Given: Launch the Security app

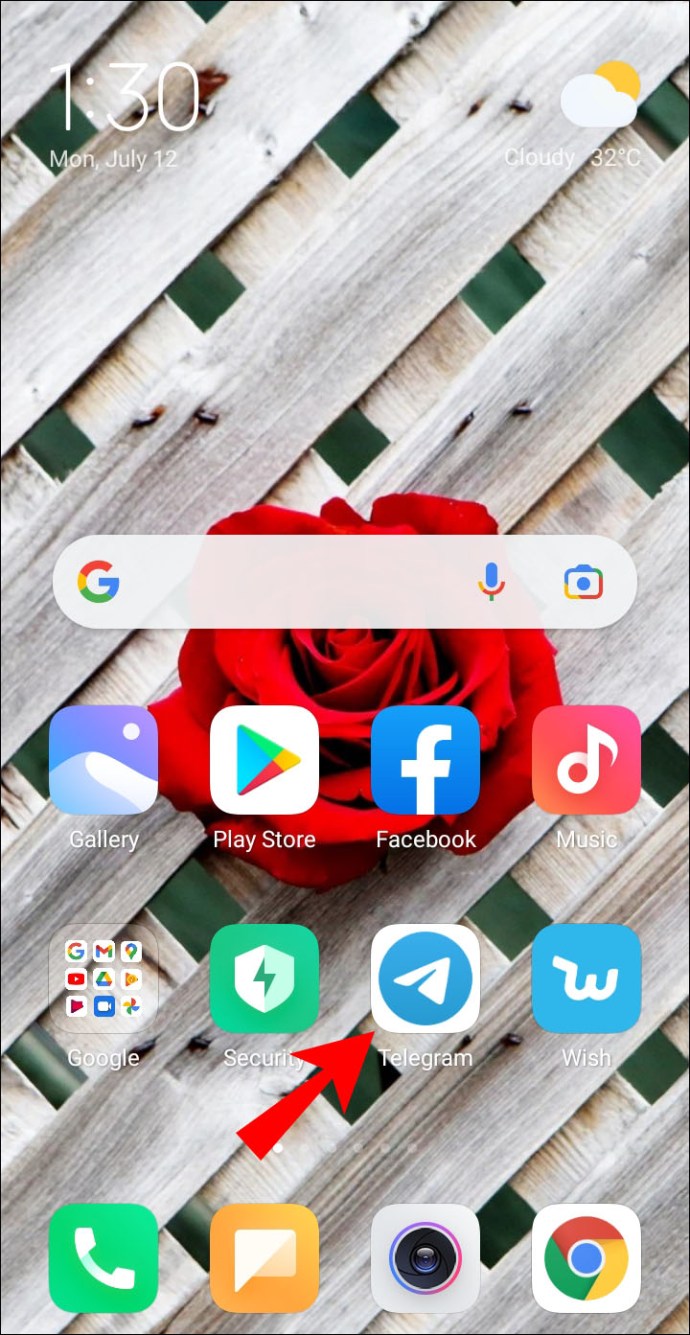Looking at the screenshot, I should point(264,978).
